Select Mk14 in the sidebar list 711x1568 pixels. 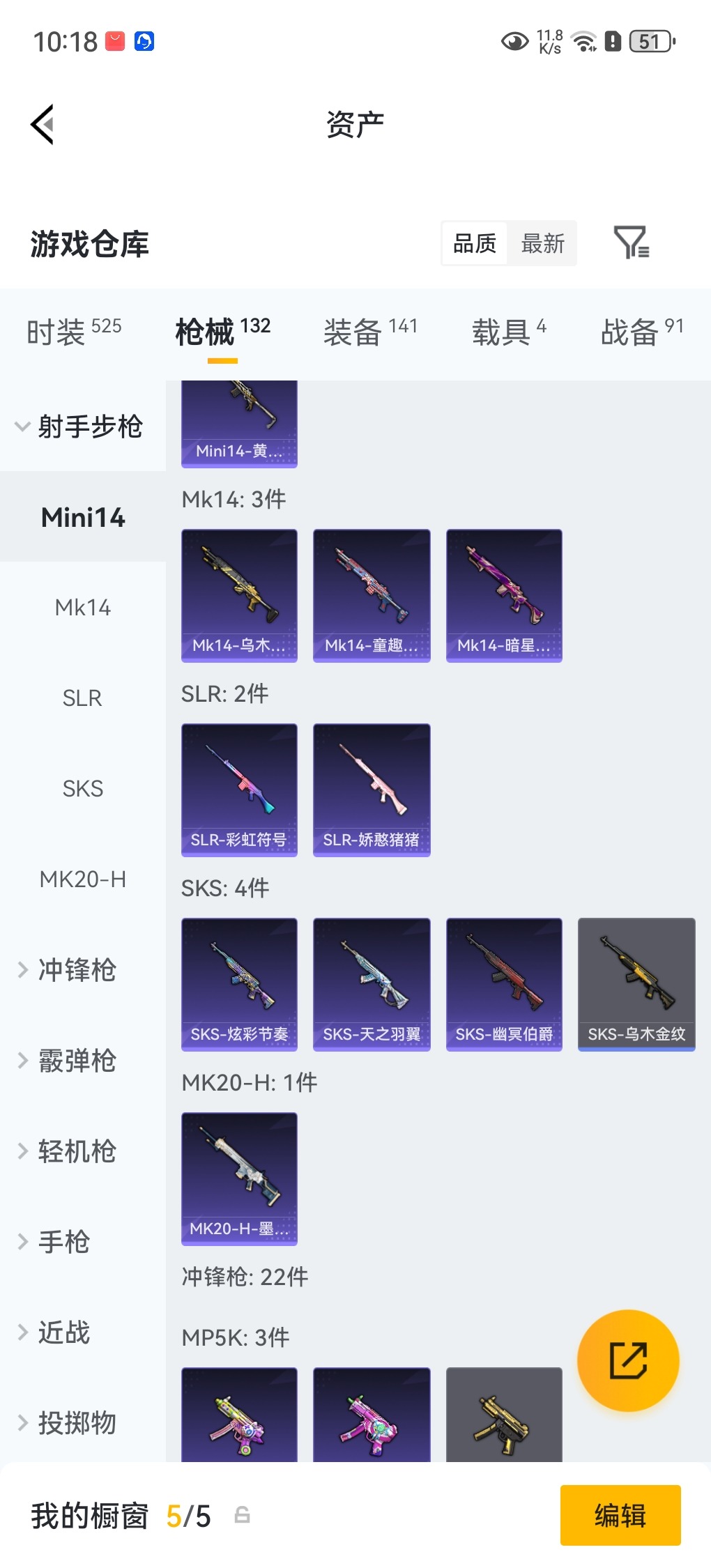[x=84, y=607]
